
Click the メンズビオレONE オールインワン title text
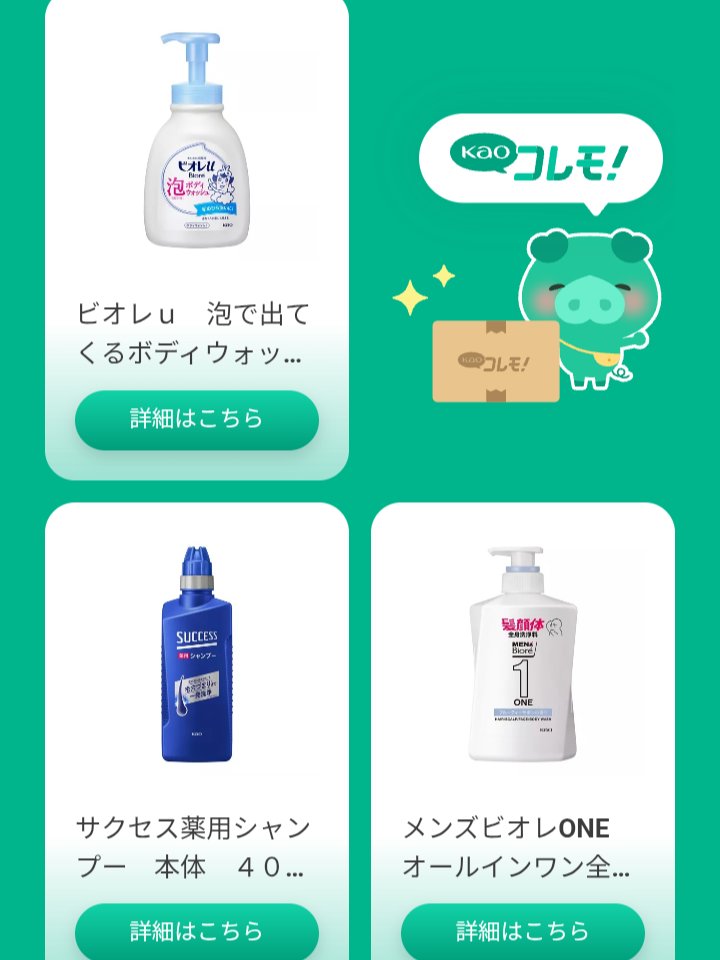coord(520,846)
